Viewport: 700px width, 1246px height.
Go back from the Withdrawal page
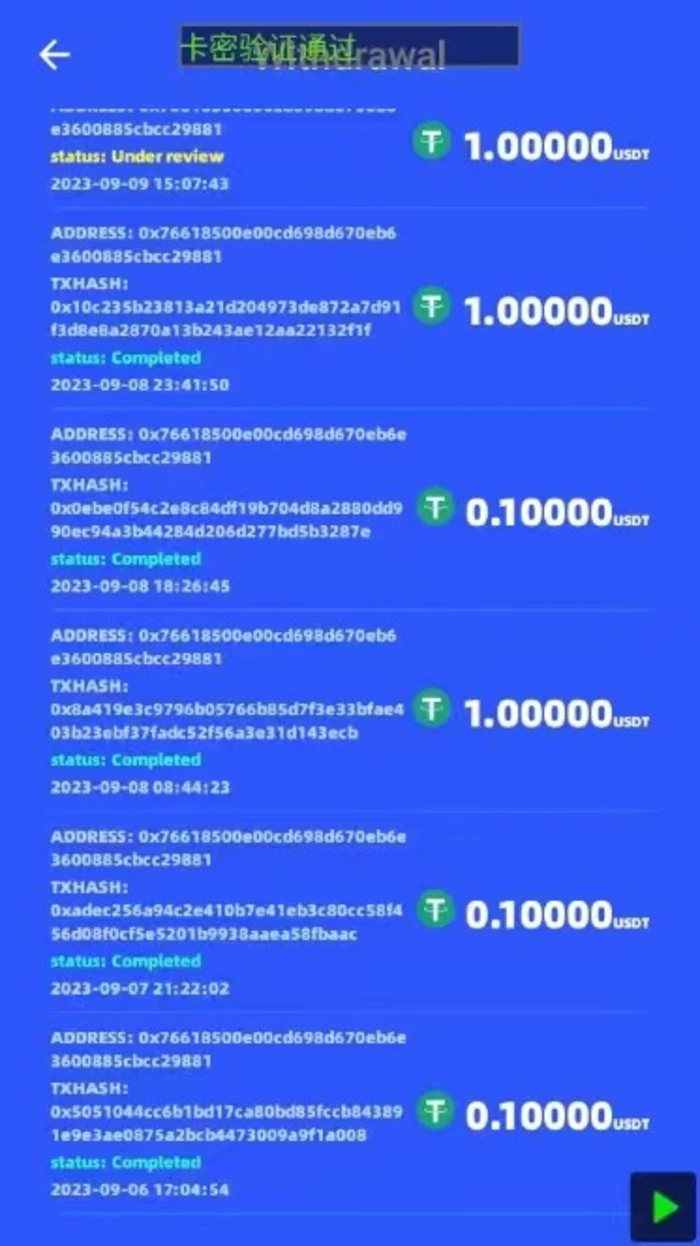click(x=54, y=54)
